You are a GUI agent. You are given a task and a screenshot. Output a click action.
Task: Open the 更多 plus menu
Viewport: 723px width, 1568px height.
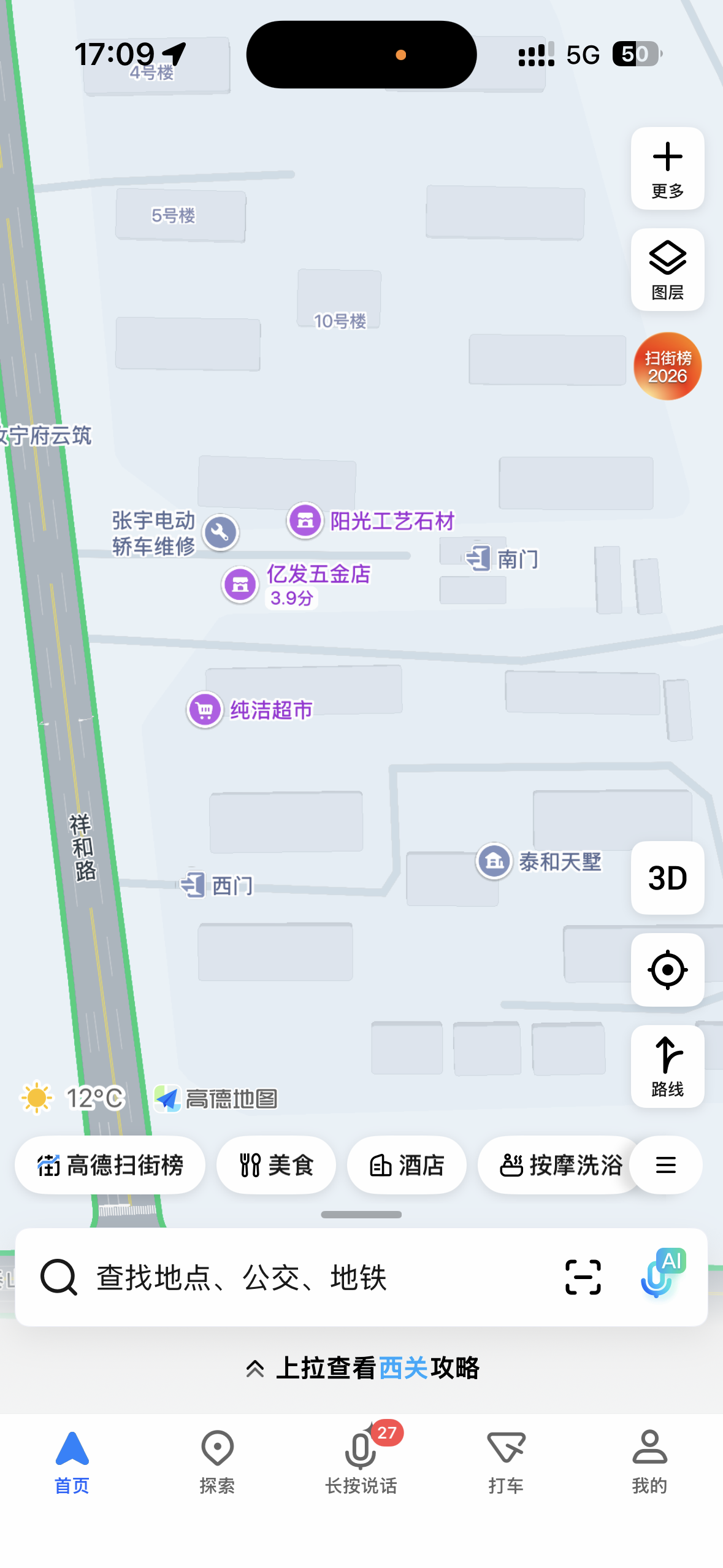[x=667, y=168]
